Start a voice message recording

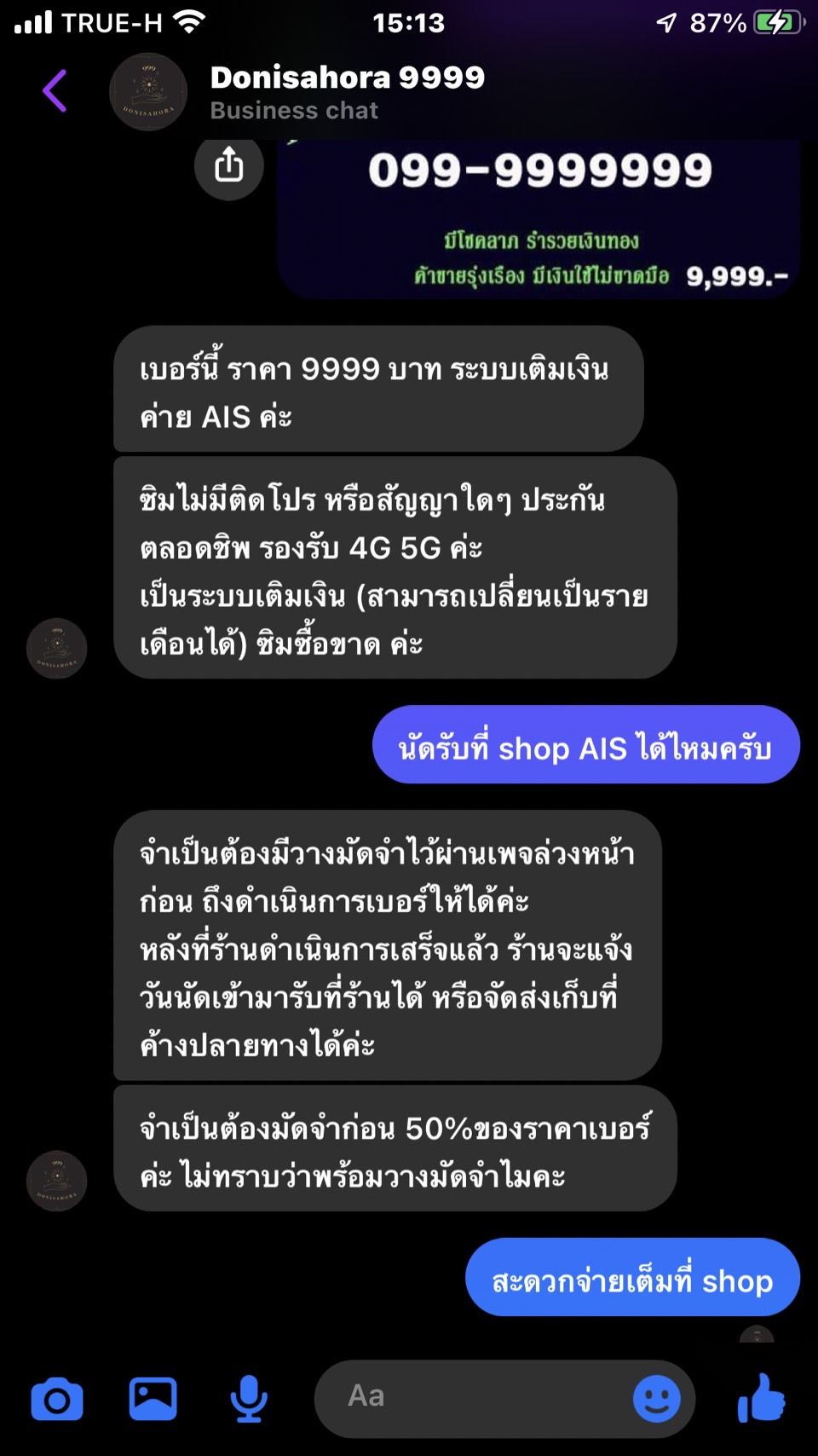click(x=249, y=1399)
